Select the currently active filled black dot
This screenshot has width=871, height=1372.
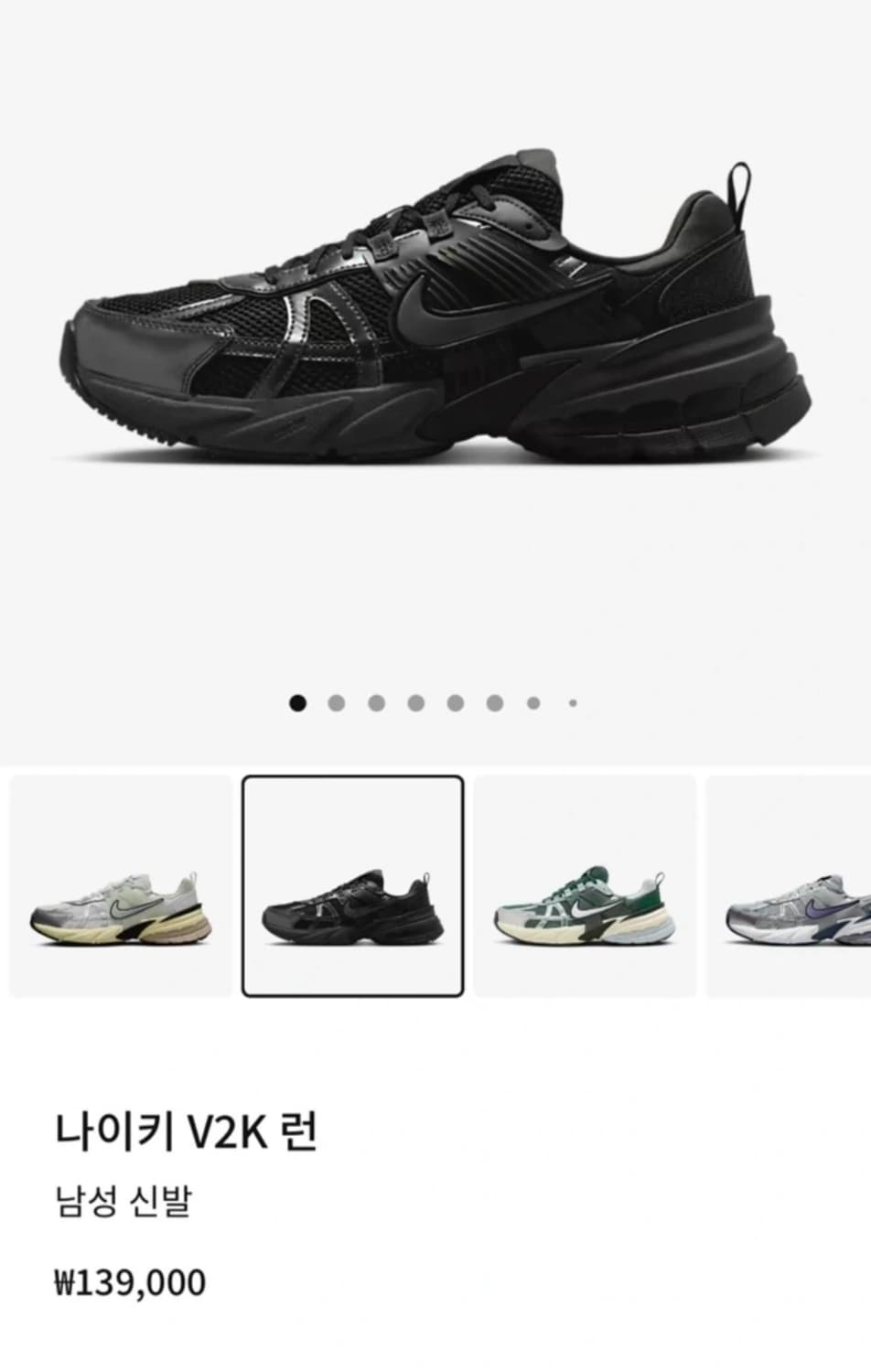pos(297,702)
